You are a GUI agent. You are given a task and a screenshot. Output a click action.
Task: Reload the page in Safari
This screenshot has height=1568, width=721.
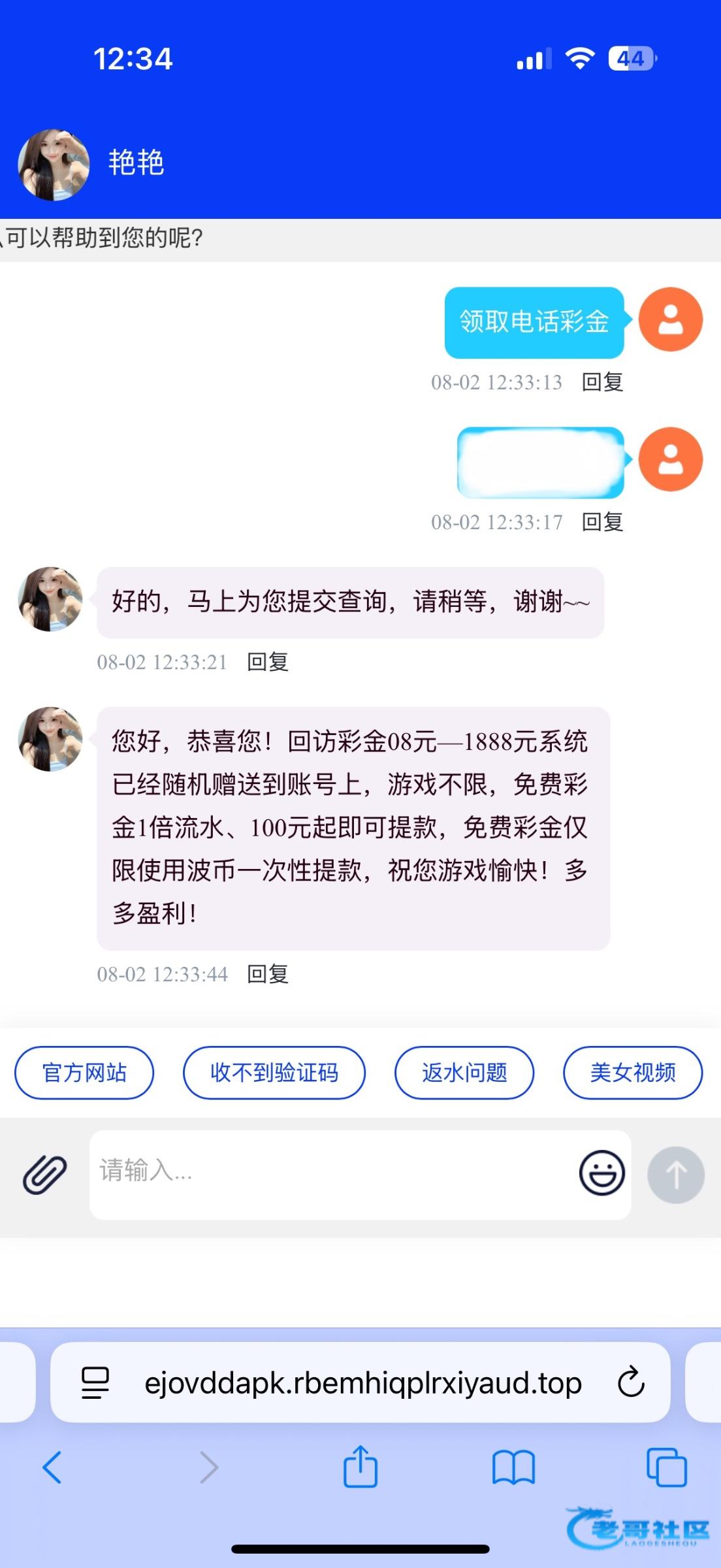point(631,1382)
